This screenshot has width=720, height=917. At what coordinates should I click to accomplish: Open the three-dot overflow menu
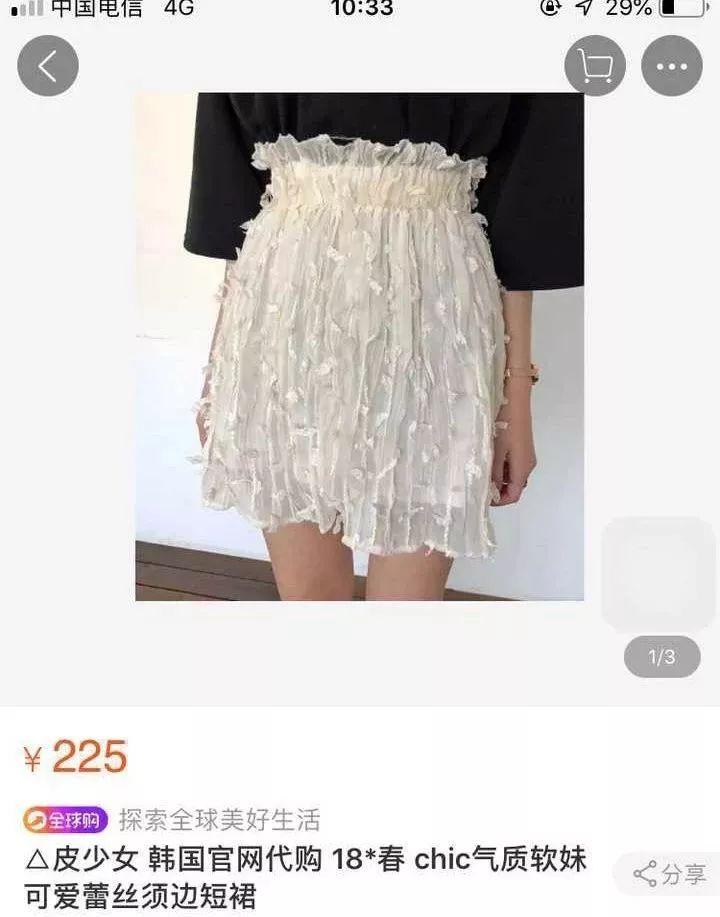tap(671, 66)
